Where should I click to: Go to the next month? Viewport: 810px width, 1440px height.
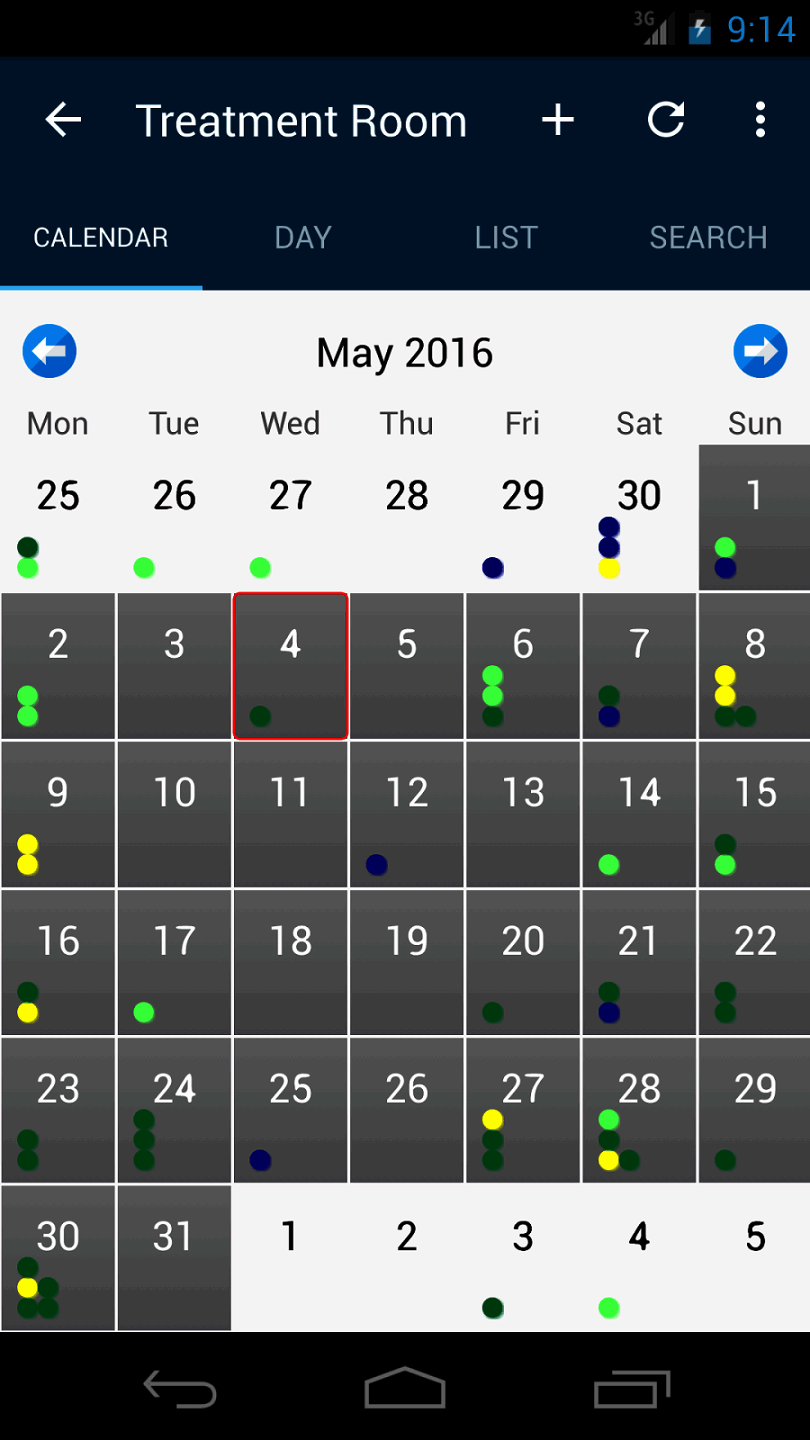(760, 351)
